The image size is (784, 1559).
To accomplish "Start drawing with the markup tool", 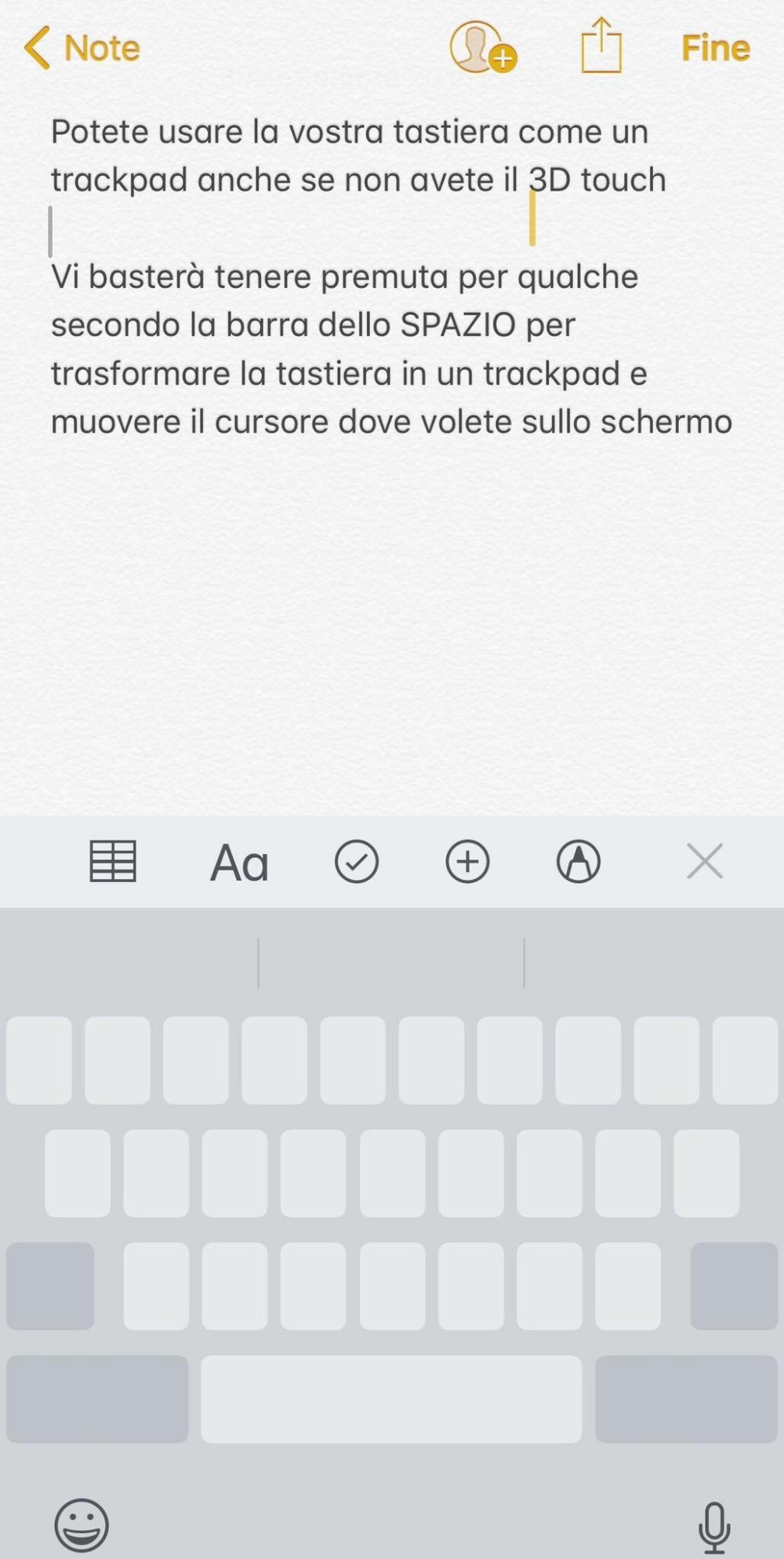I will (579, 862).
